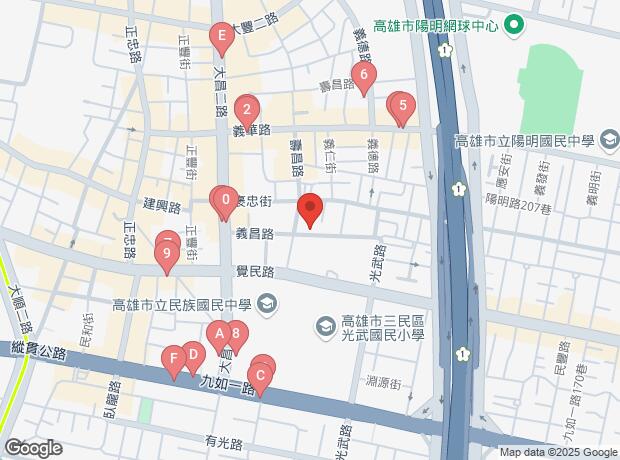
Task: Tap the marker labeled A
Action: coord(218,334)
